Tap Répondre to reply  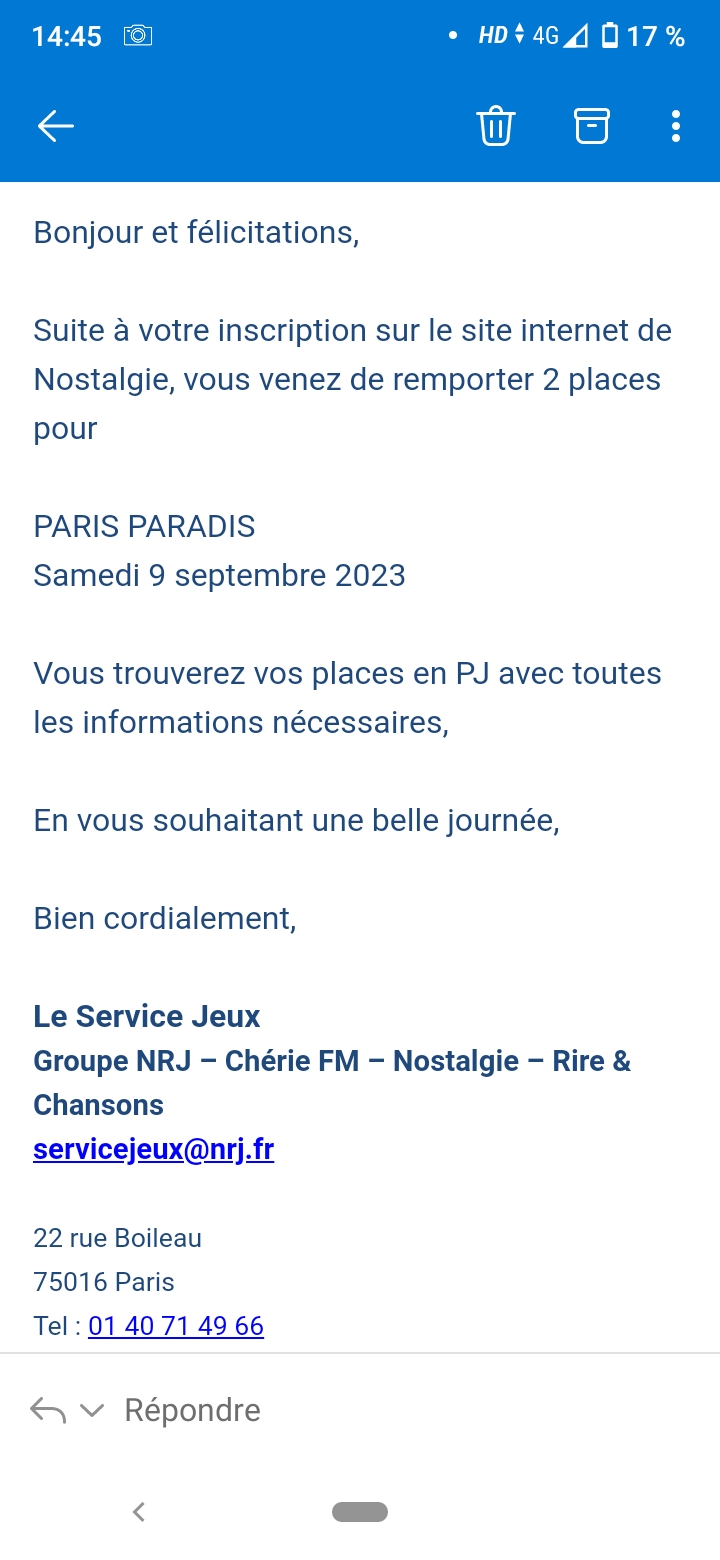(x=192, y=1410)
